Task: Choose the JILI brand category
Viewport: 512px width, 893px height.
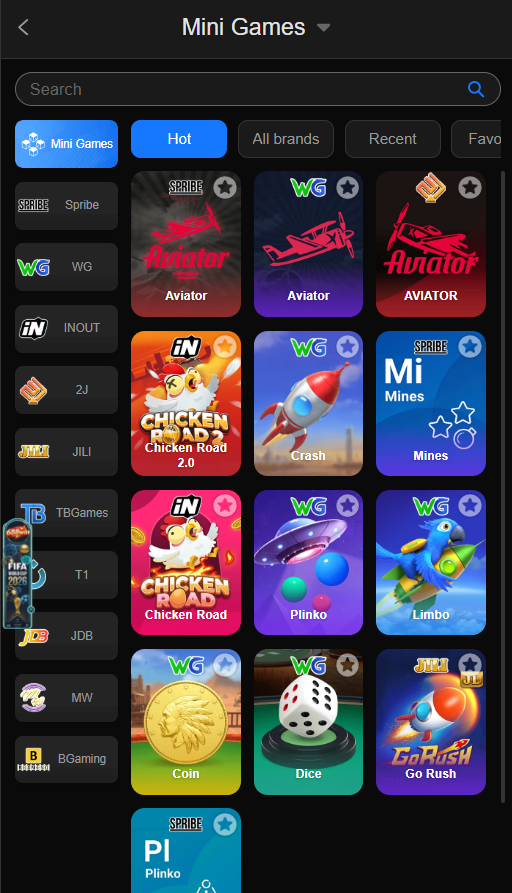Action: pyautogui.click(x=67, y=452)
